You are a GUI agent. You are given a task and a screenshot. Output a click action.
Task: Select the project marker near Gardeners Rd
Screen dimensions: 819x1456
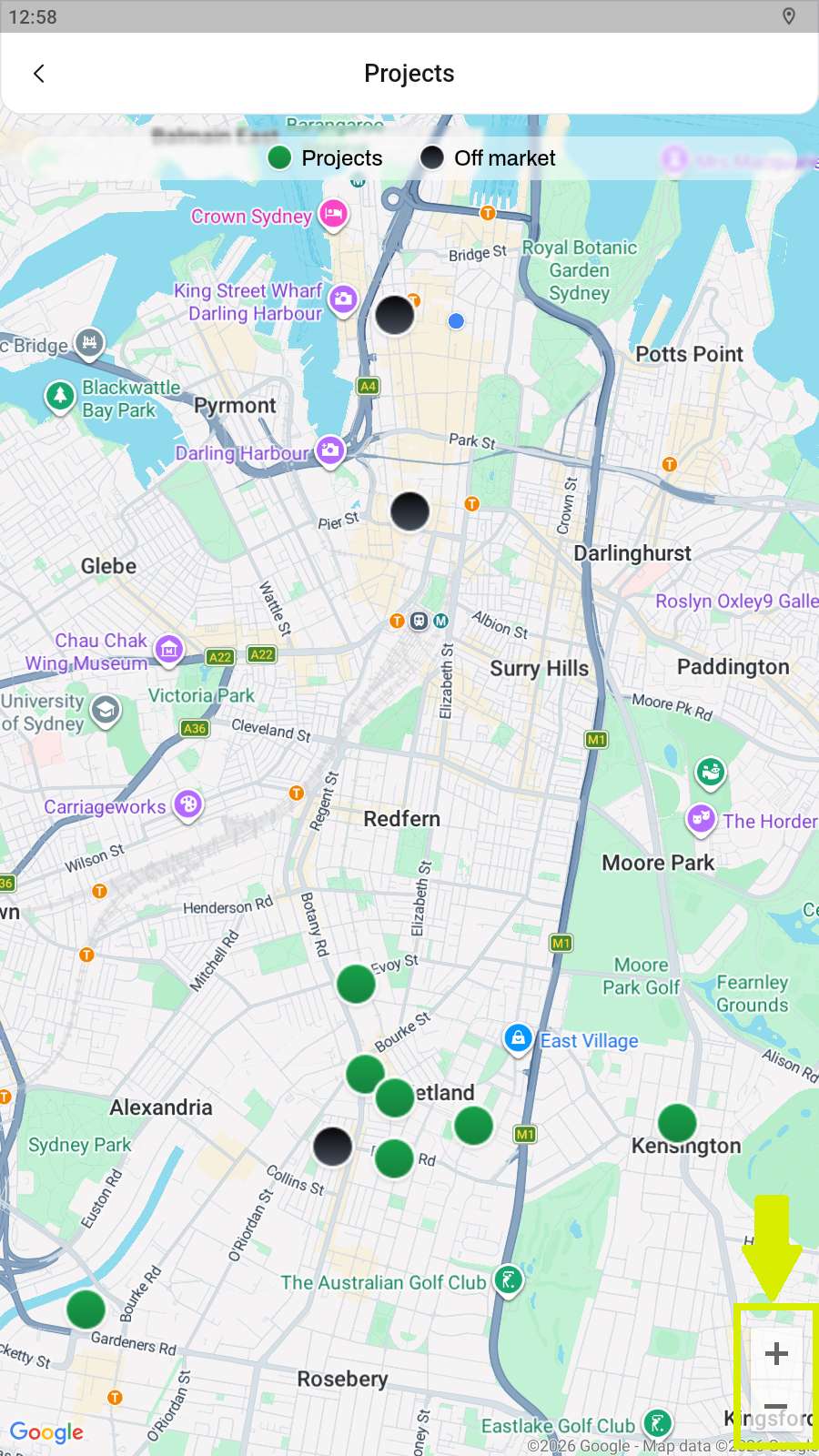pyautogui.click(x=86, y=1309)
